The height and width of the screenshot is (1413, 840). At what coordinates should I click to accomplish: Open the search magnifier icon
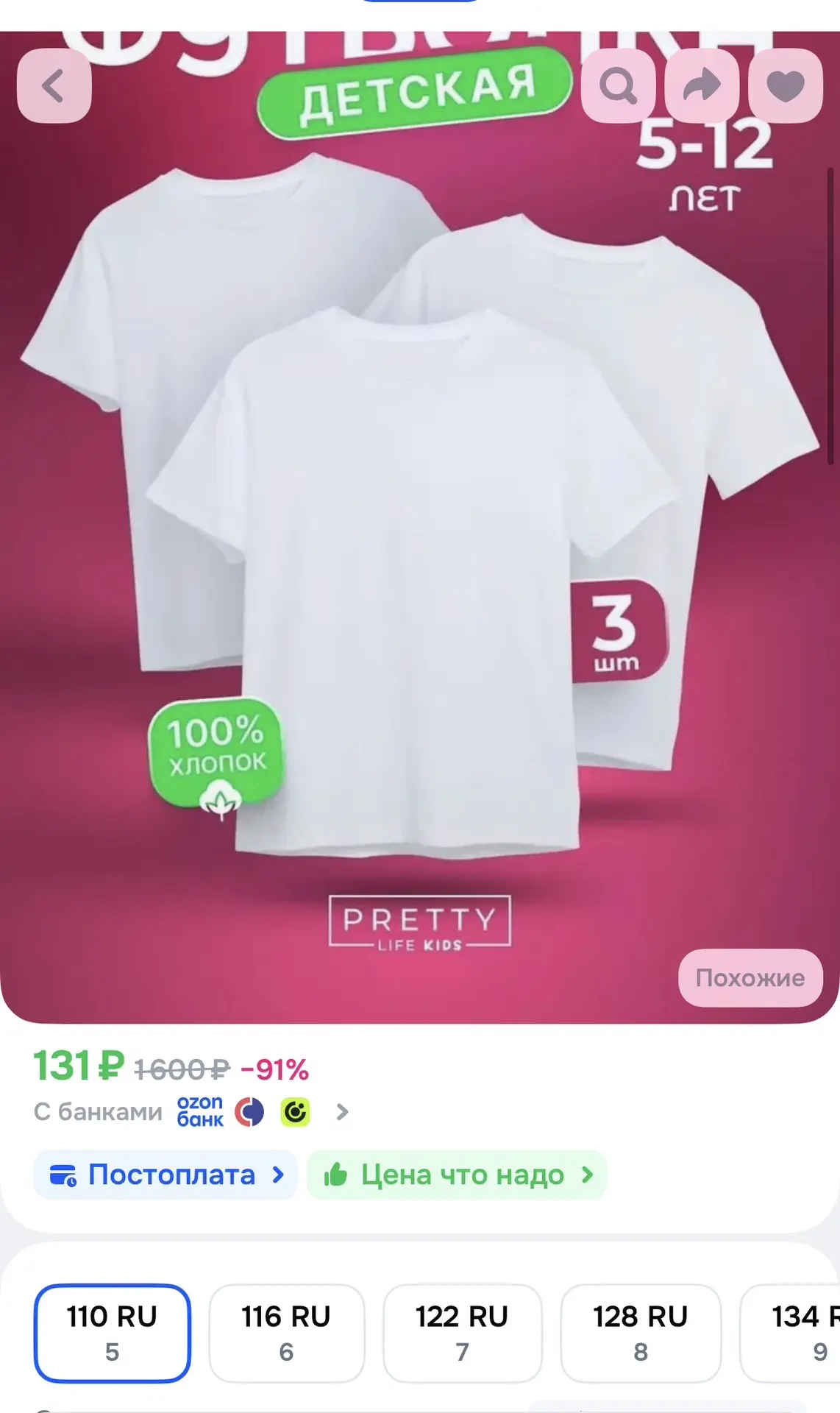(618, 86)
